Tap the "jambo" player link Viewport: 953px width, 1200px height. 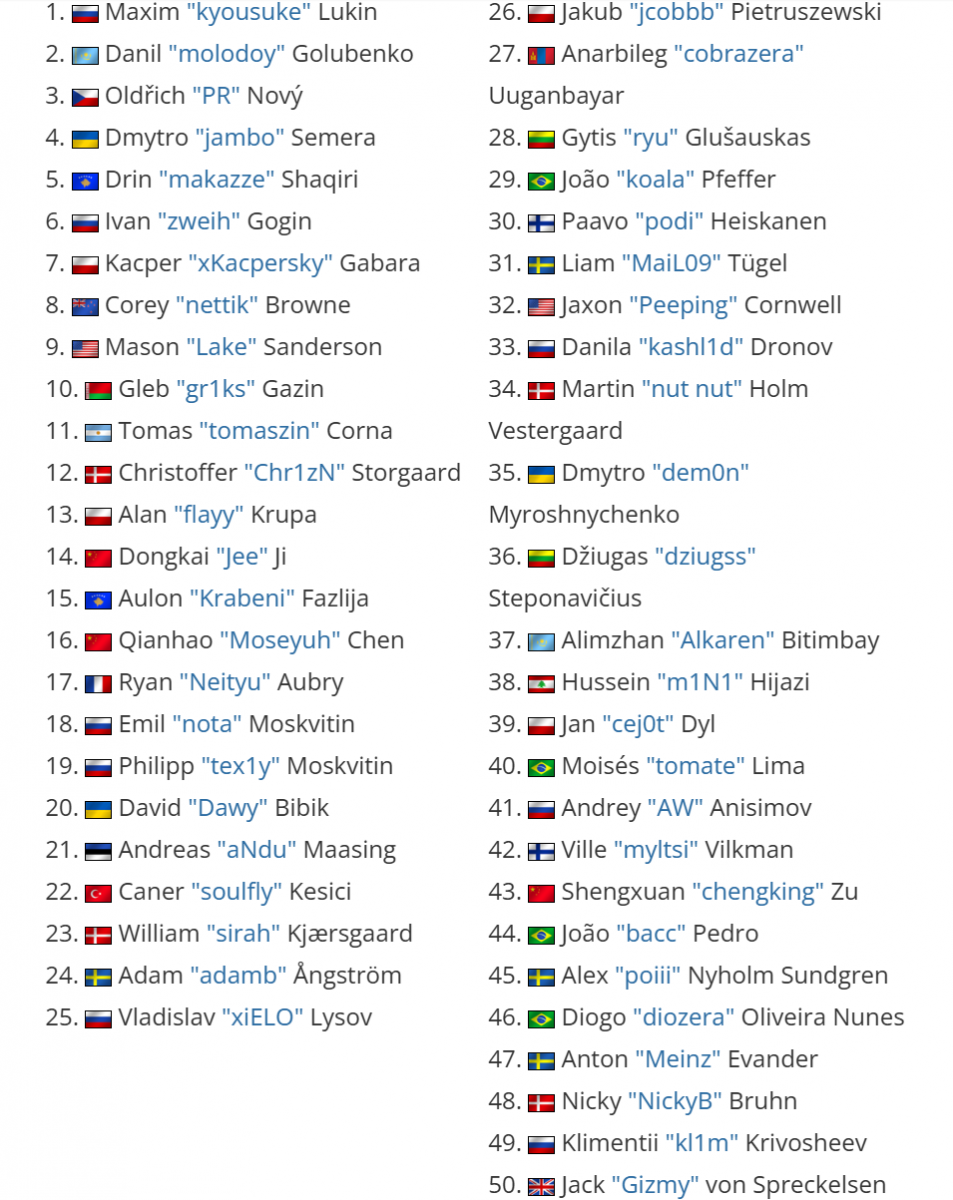click(x=241, y=138)
